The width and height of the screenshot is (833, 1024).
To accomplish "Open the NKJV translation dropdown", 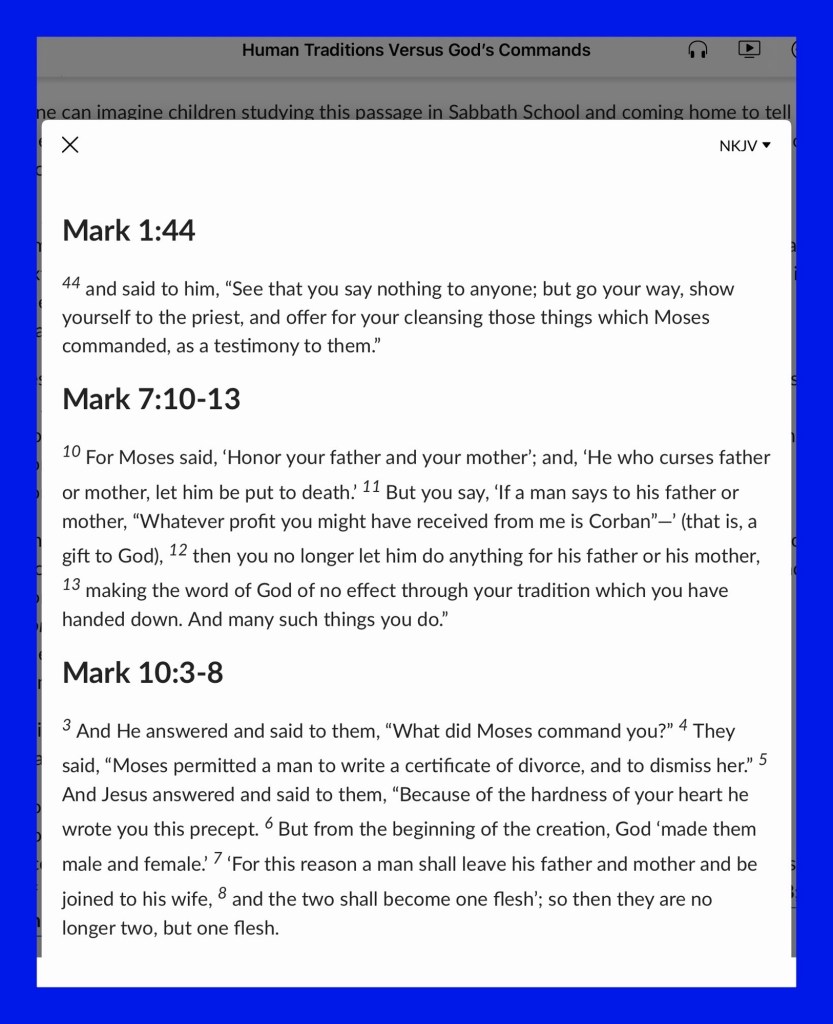I will 744,146.
